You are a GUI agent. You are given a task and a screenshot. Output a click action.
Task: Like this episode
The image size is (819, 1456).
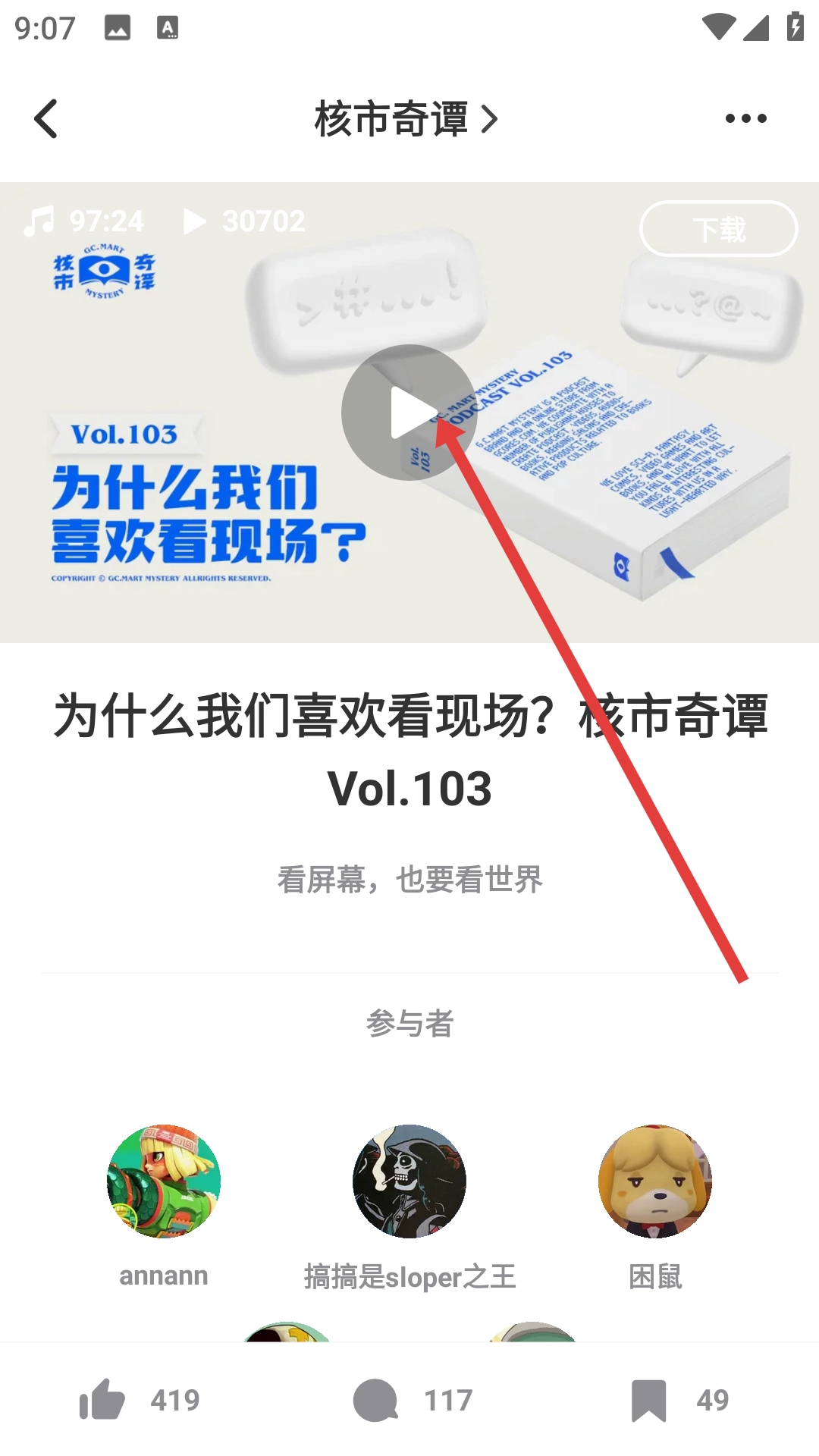[x=103, y=1399]
